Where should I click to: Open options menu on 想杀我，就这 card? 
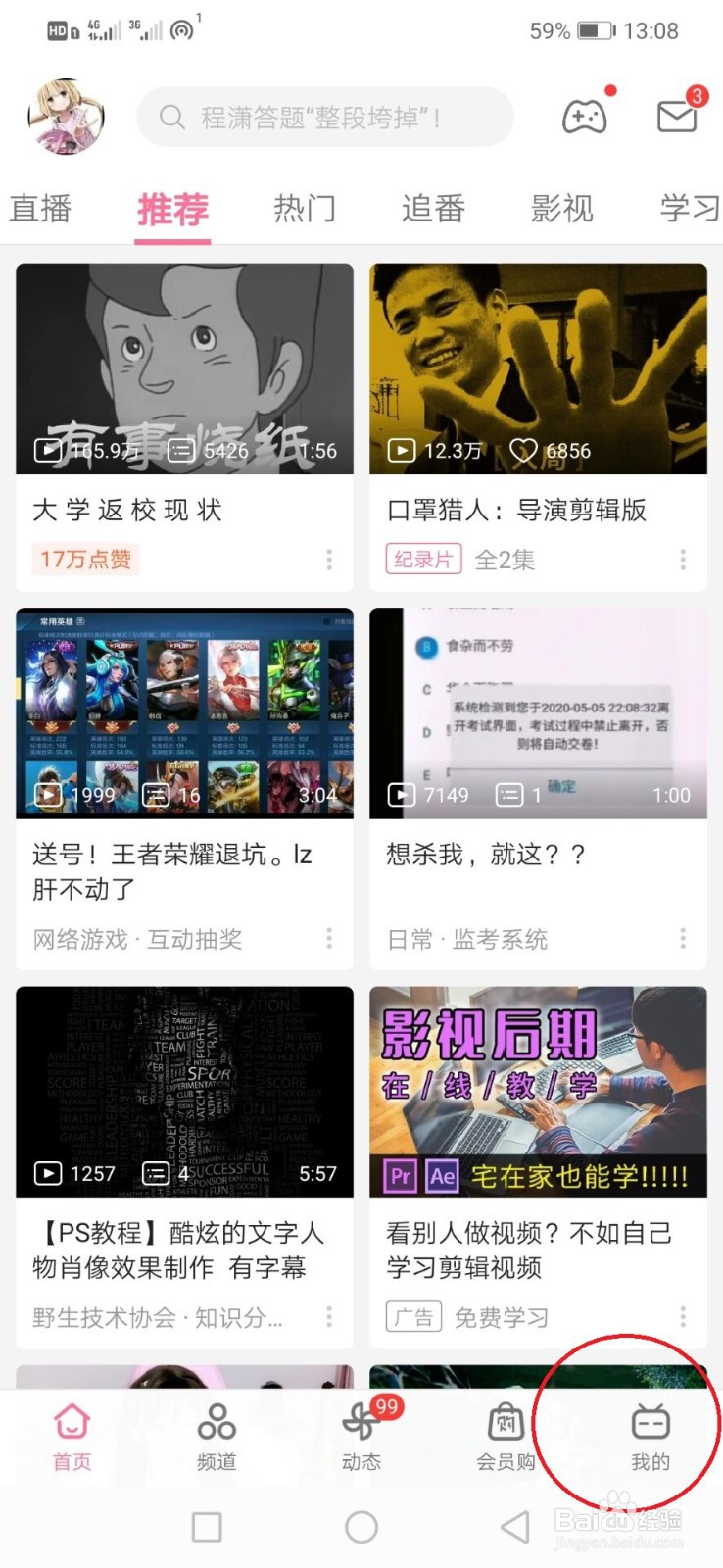[x=683, y=938]
